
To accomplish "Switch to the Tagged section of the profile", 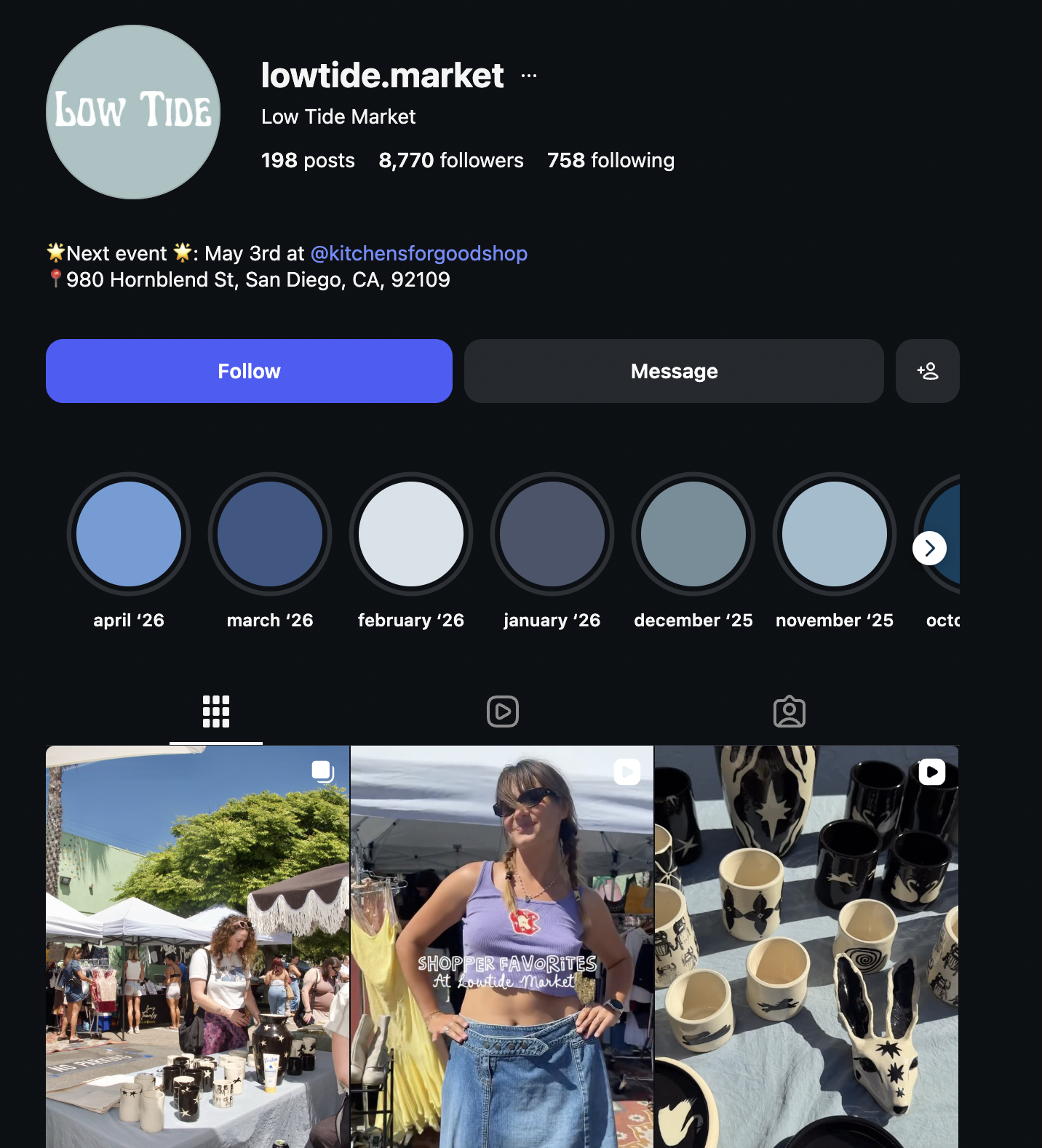I will [x=790, y=711].
